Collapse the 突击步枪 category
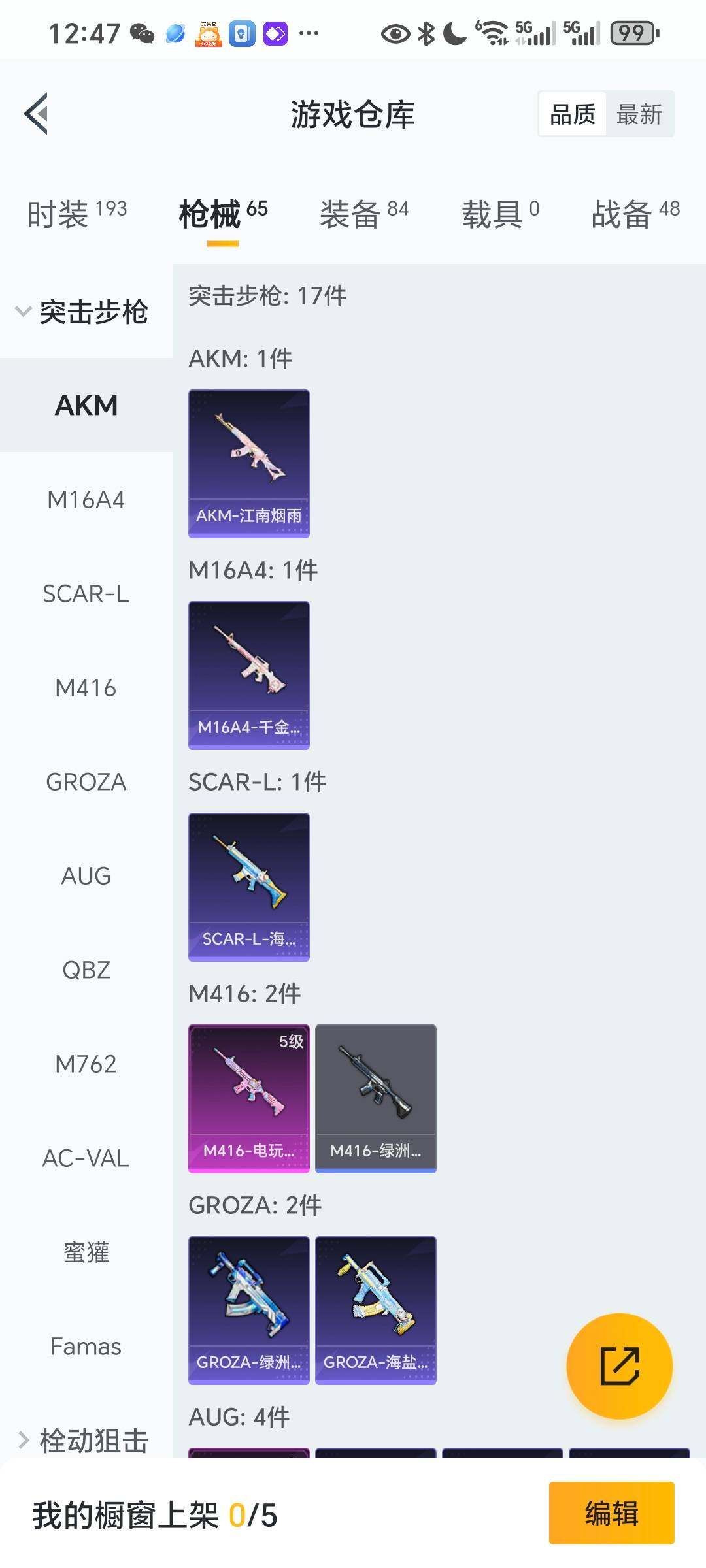 click(85, 312)
